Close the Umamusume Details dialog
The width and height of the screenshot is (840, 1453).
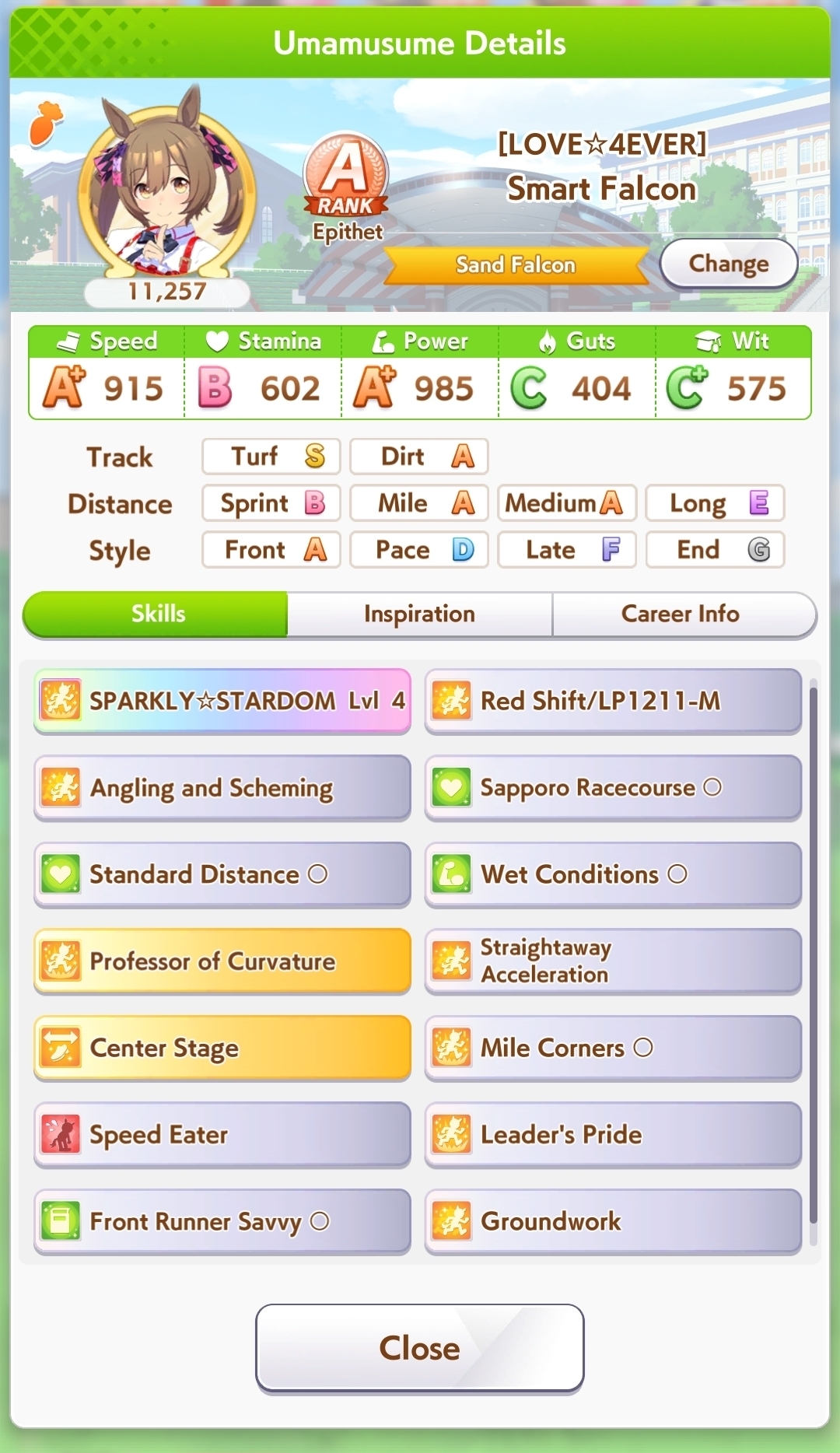click(x=419, y=1348)
